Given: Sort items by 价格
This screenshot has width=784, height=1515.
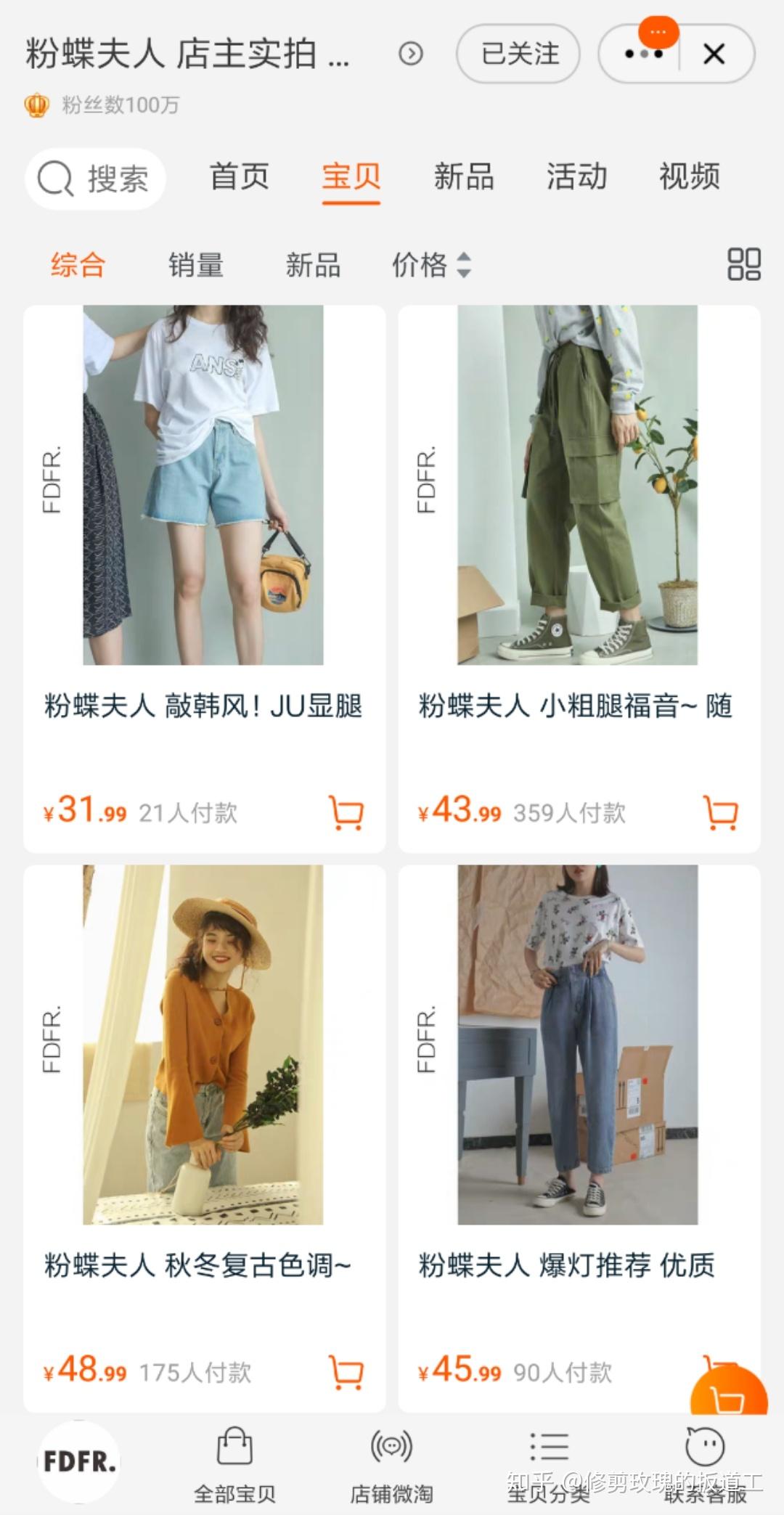Looking at the screenshot, I should pyautogui.click(x=431, y=265).
